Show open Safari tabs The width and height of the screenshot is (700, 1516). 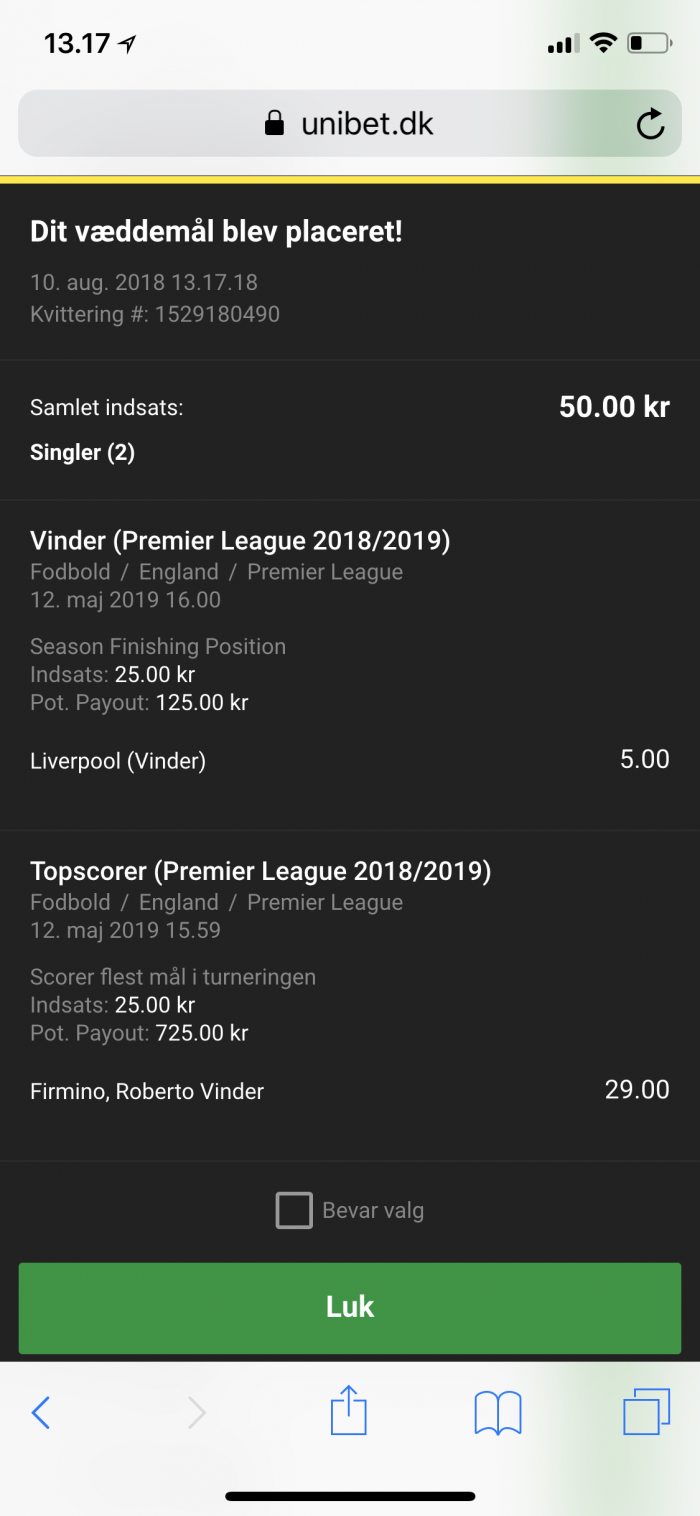click(x=646, y=1412)
